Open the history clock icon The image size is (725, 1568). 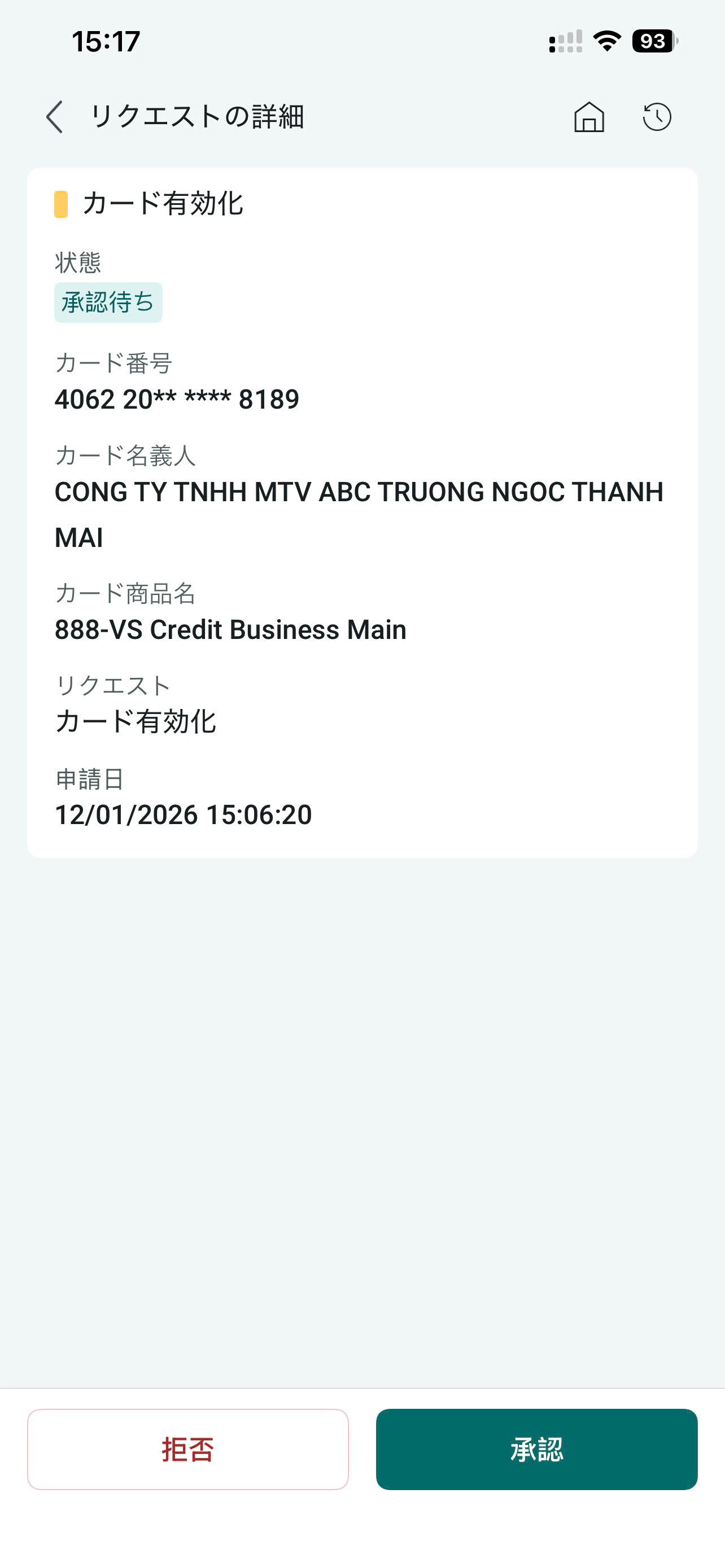[x=657, y=116]
